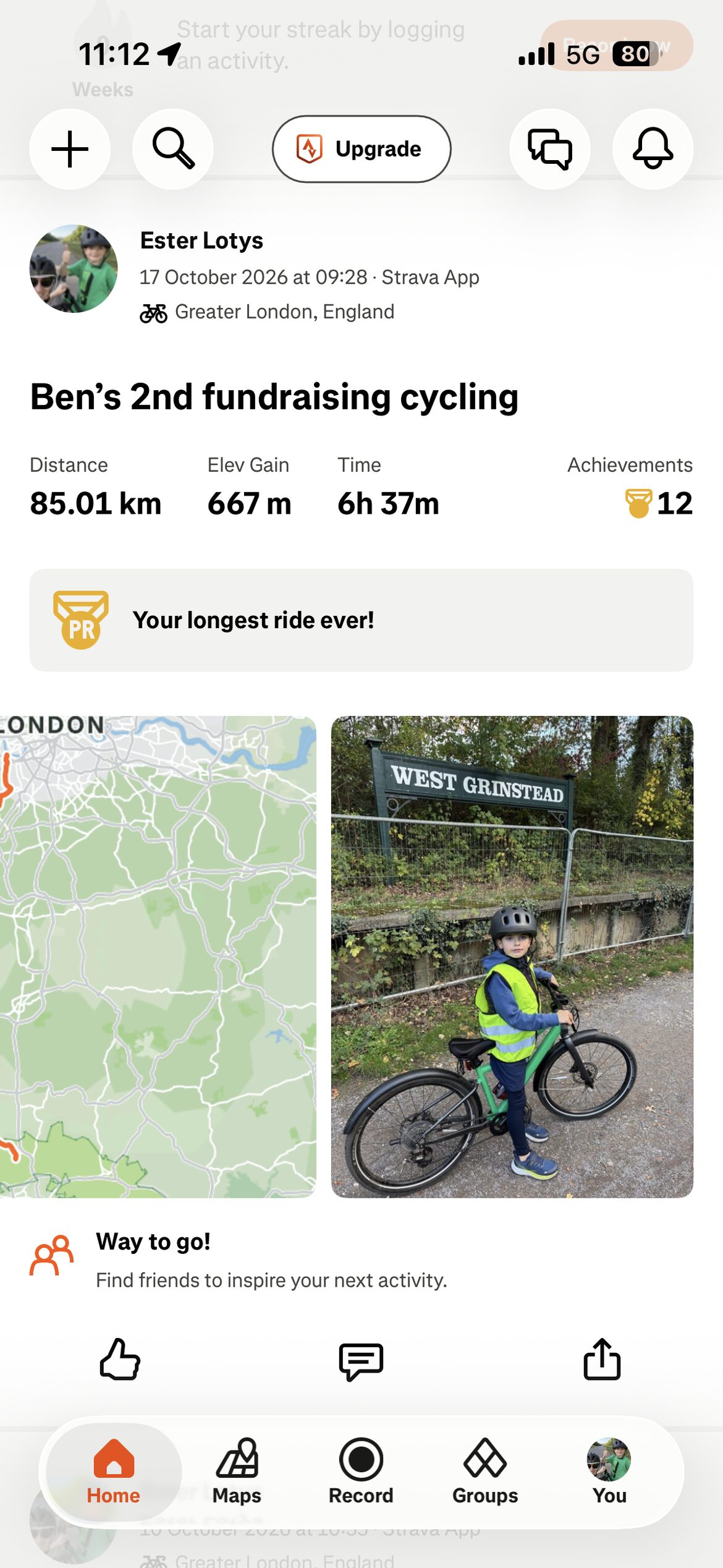
Task: Select the Home tab
Action: point(114,1472)
